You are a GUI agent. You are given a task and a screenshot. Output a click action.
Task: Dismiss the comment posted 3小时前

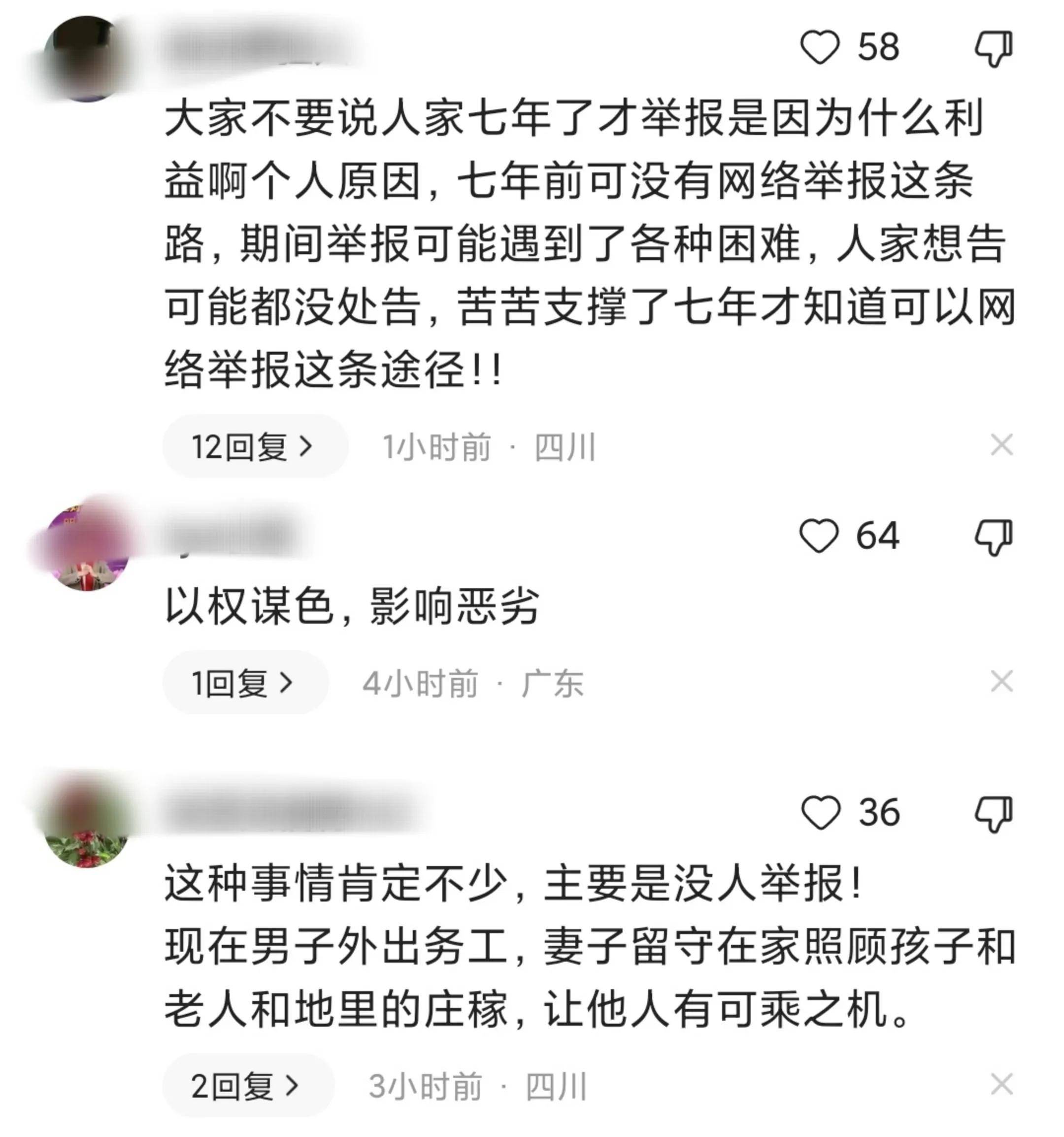pyautogui.click(x=1001, y=1084)
